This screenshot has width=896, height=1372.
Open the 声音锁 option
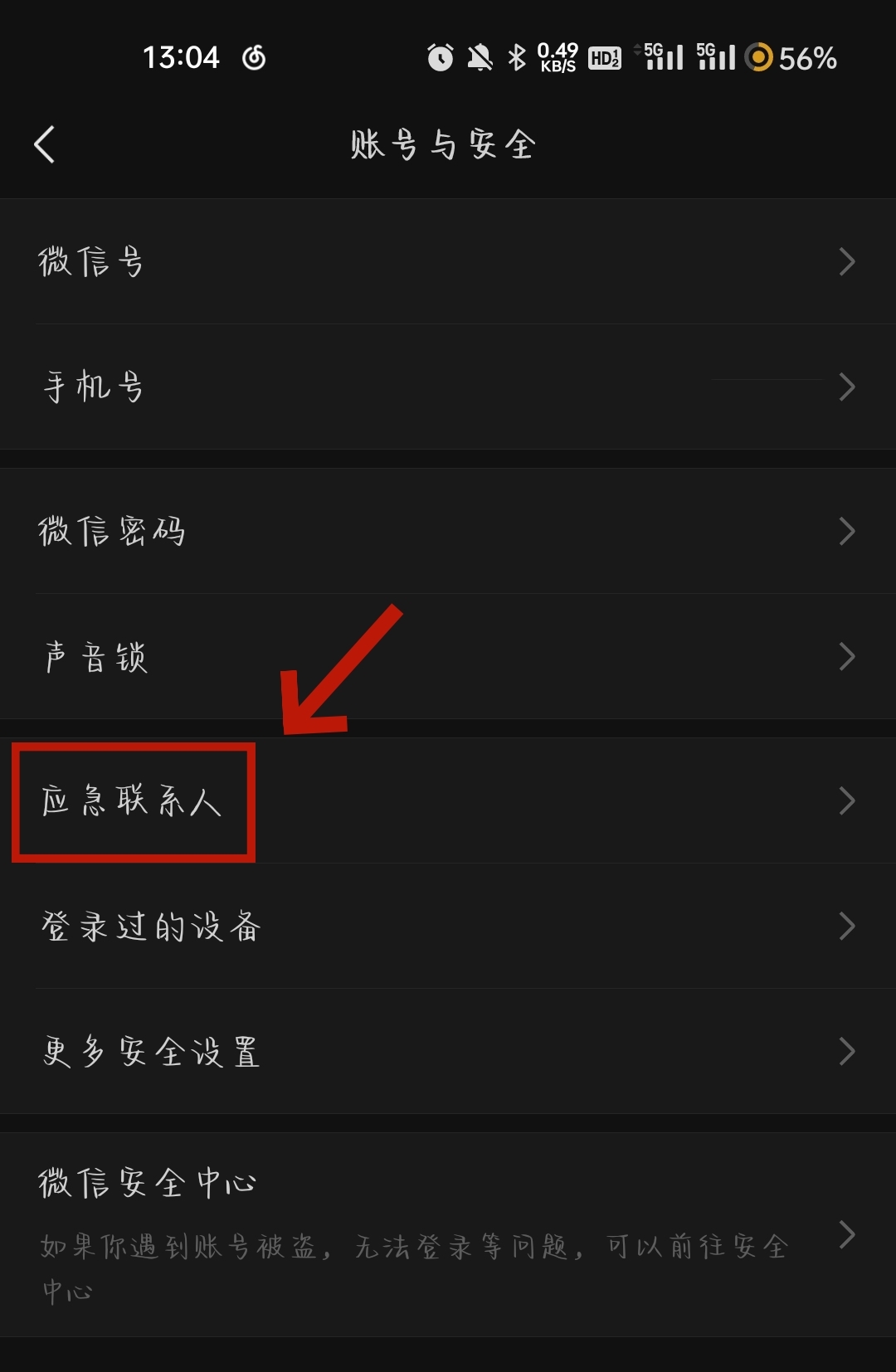448,656
